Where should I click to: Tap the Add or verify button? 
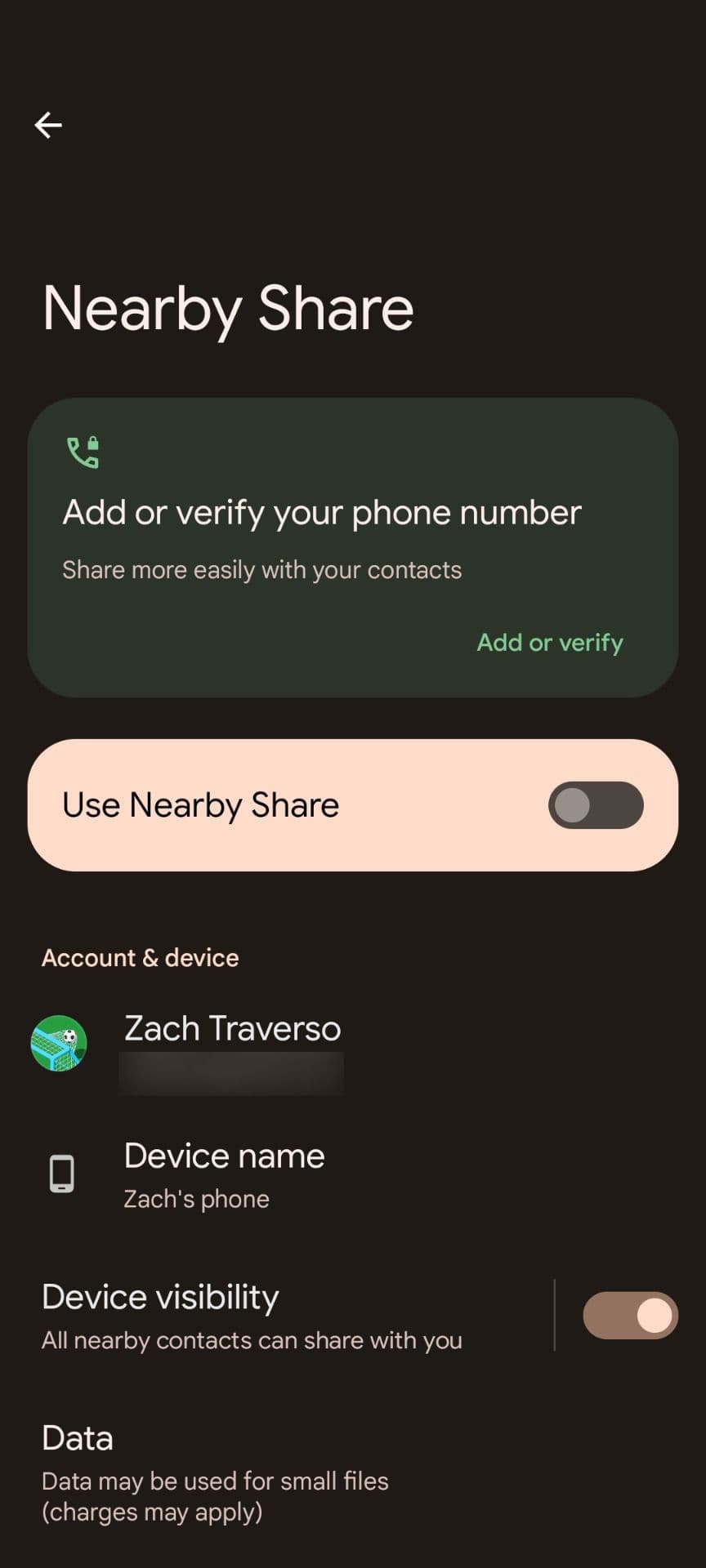click(549, 643)
